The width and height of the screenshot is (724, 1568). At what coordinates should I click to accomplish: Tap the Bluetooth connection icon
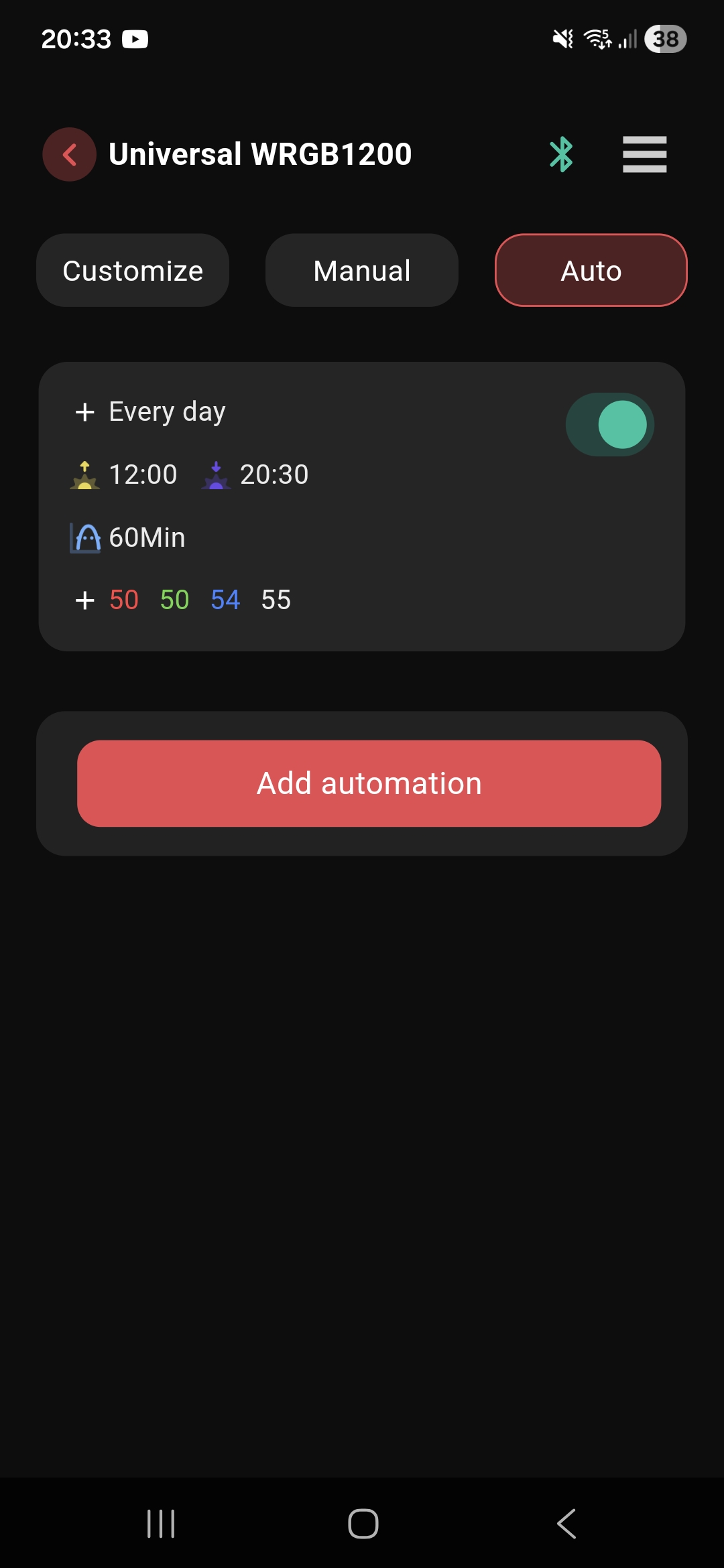click(561, 155)
